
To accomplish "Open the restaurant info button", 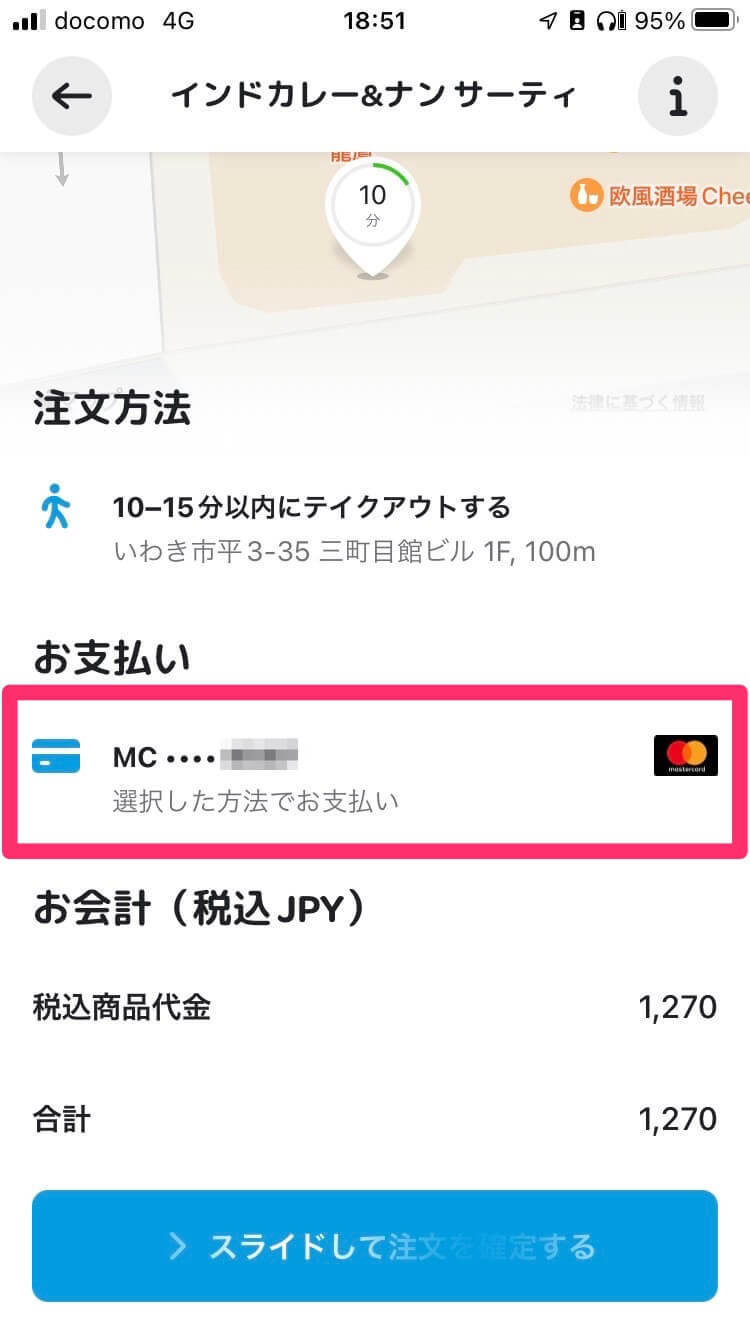I will coord(678,96).
